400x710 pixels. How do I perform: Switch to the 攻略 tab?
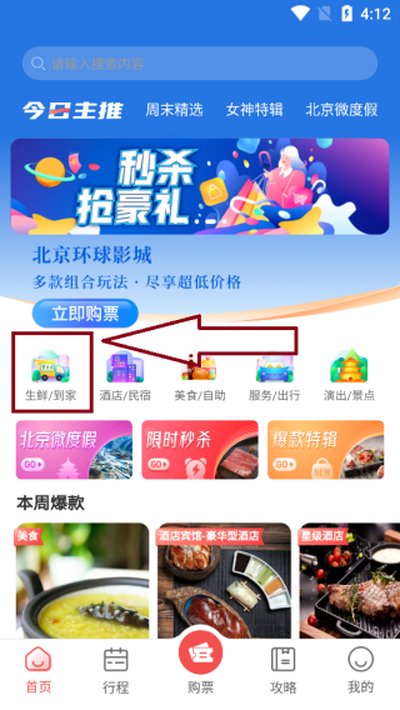click(x=283, y=670)
